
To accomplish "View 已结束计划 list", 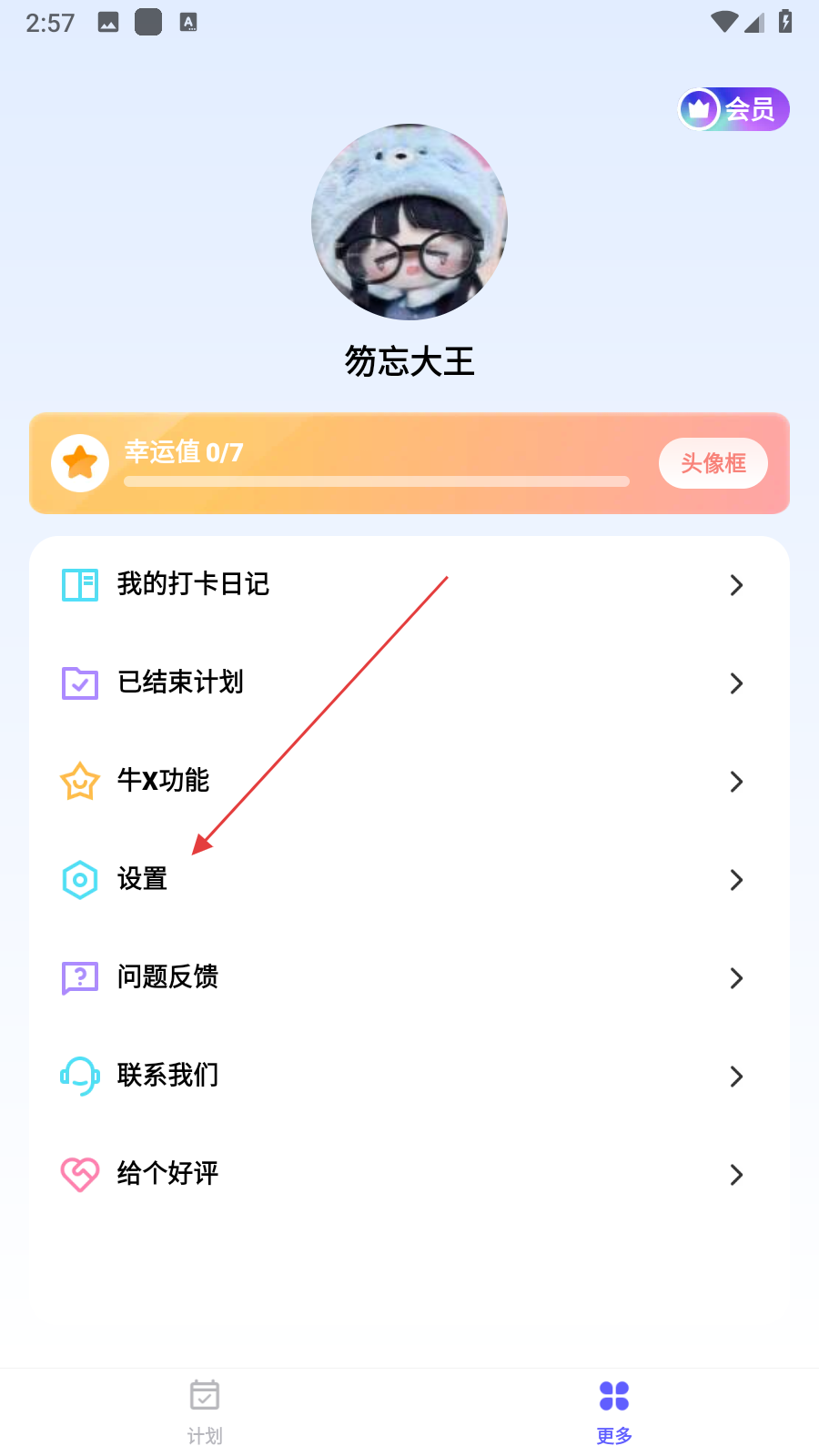I will [x=409, y=682].
